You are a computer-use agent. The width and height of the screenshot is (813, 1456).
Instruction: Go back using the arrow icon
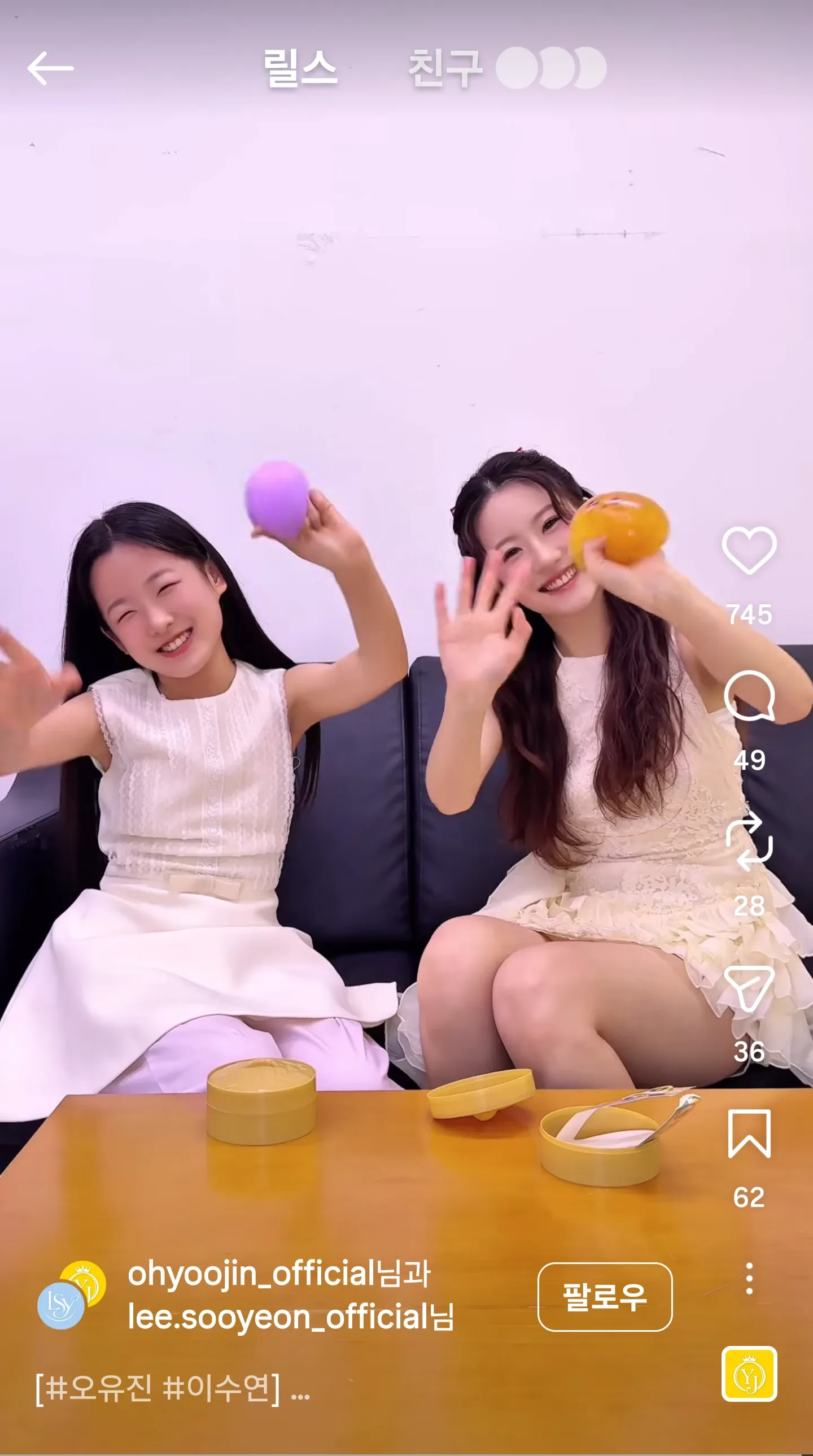50,68
